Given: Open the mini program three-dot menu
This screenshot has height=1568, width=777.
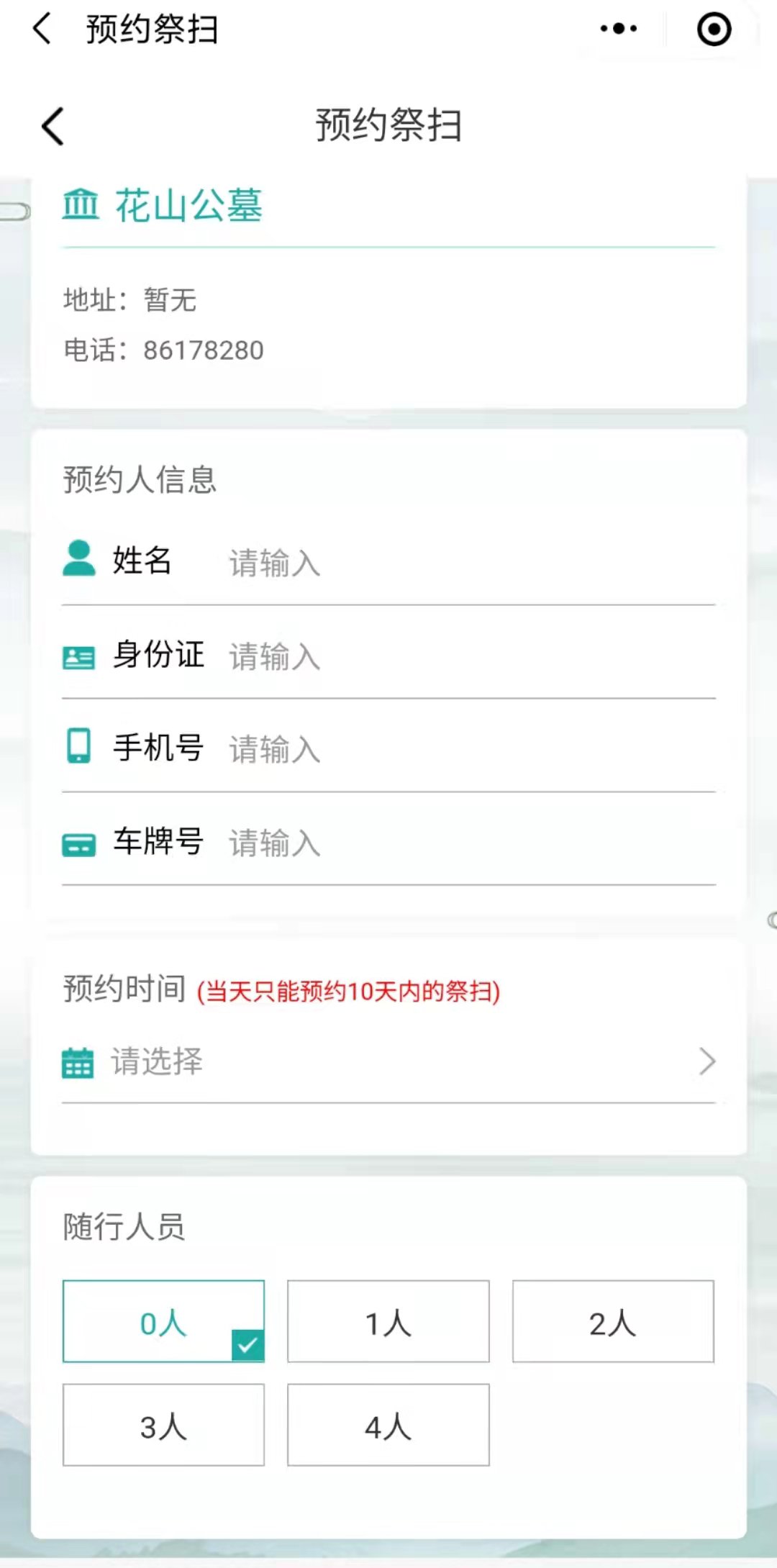Looking at the screenshot, I should point(618,29).
